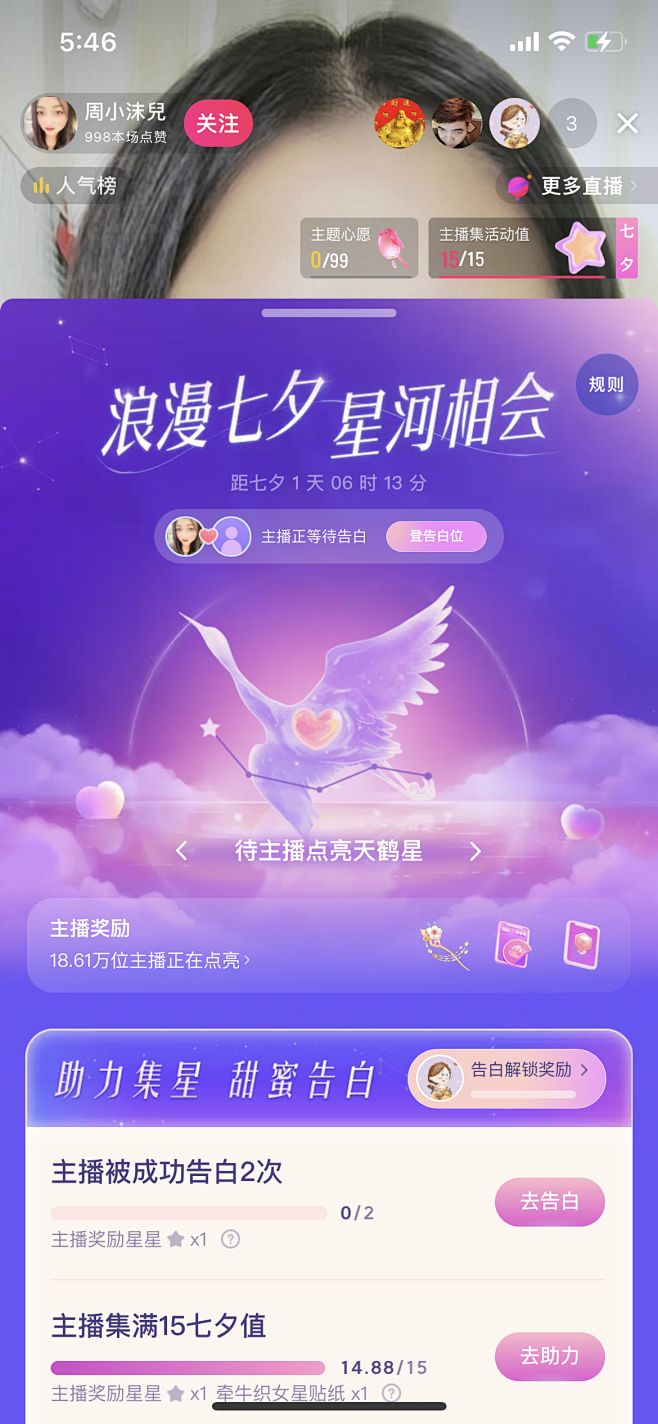Viewport: 658px width, 1424px height.
Task: Tap 去助力 to boost the streamer
Action: coord(549,1357)
